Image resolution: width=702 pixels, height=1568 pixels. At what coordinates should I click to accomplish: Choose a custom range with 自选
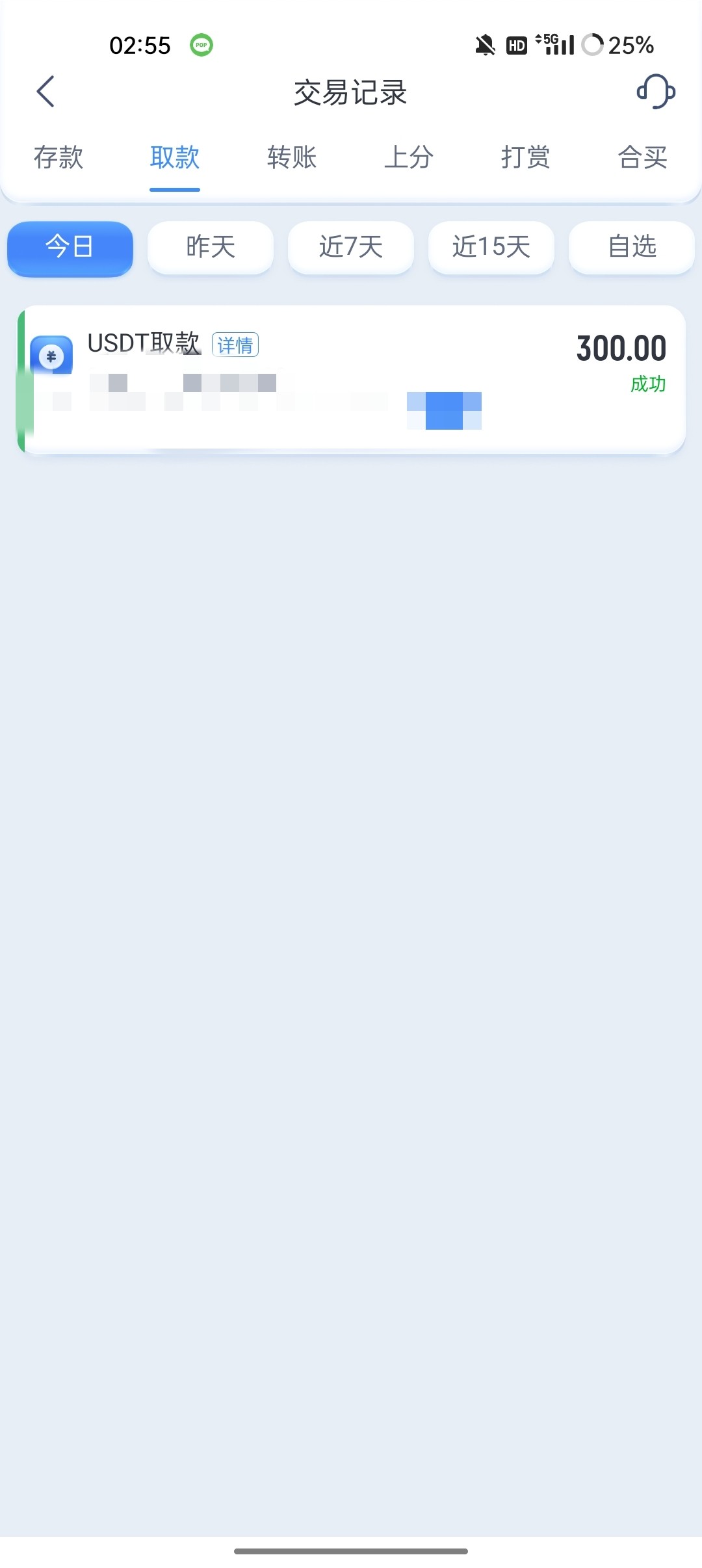(632, 248)
